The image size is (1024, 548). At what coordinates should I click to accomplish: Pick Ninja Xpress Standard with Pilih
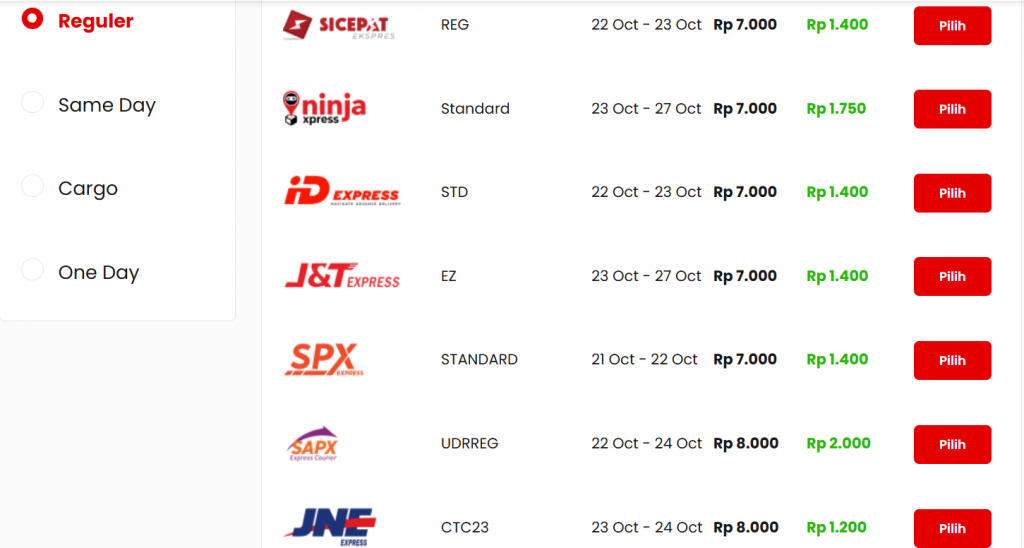point(952,109)
